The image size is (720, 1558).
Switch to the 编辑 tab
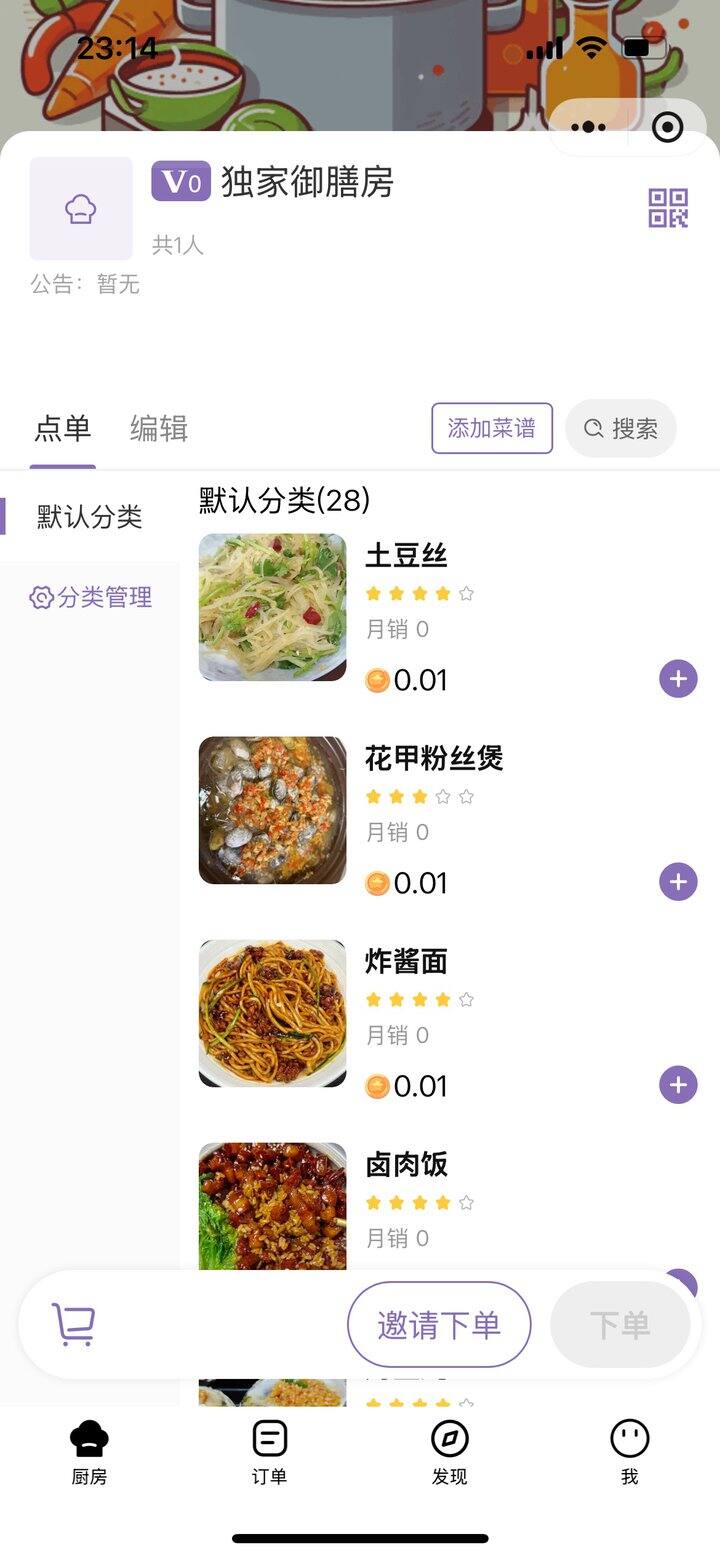pos(159,428)
